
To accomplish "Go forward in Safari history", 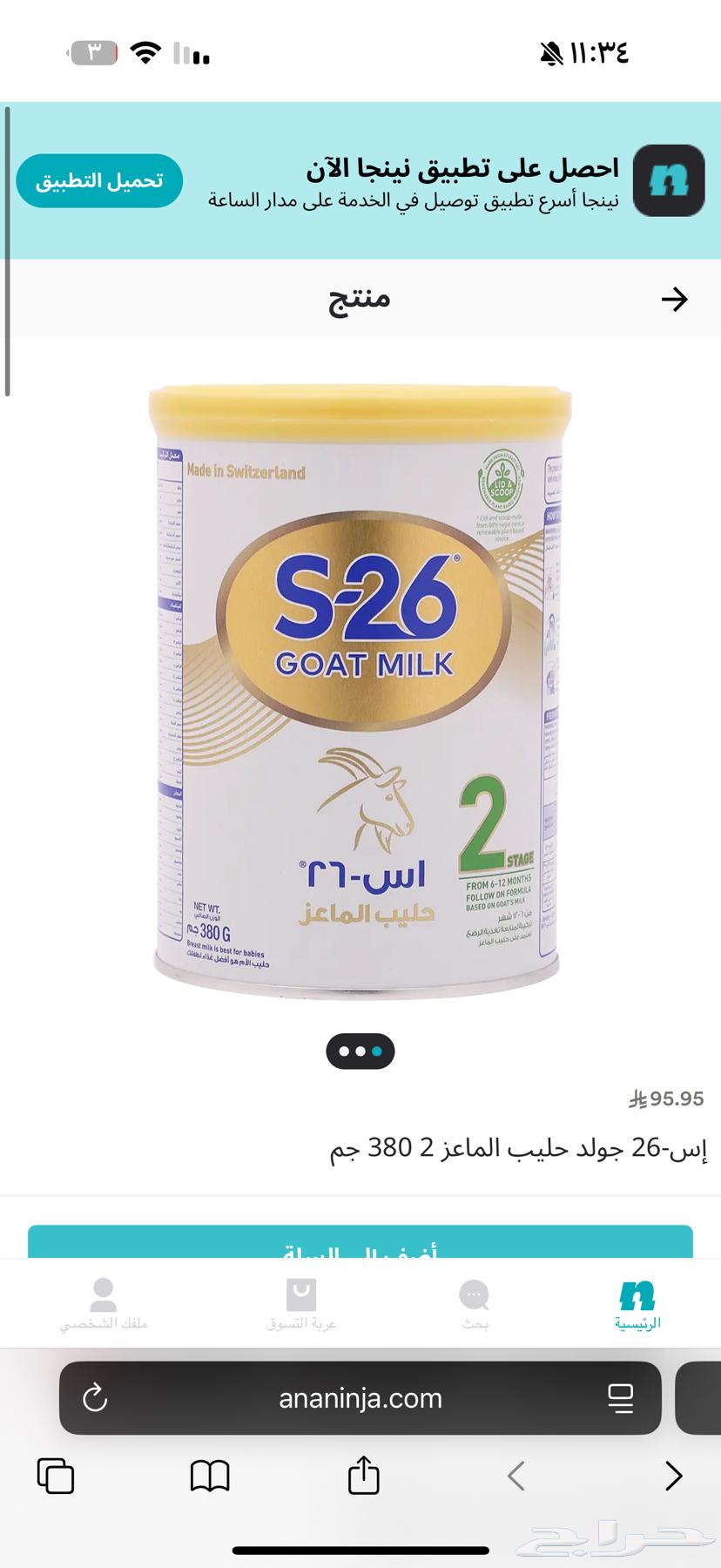I will click(x=673, y=1476).
